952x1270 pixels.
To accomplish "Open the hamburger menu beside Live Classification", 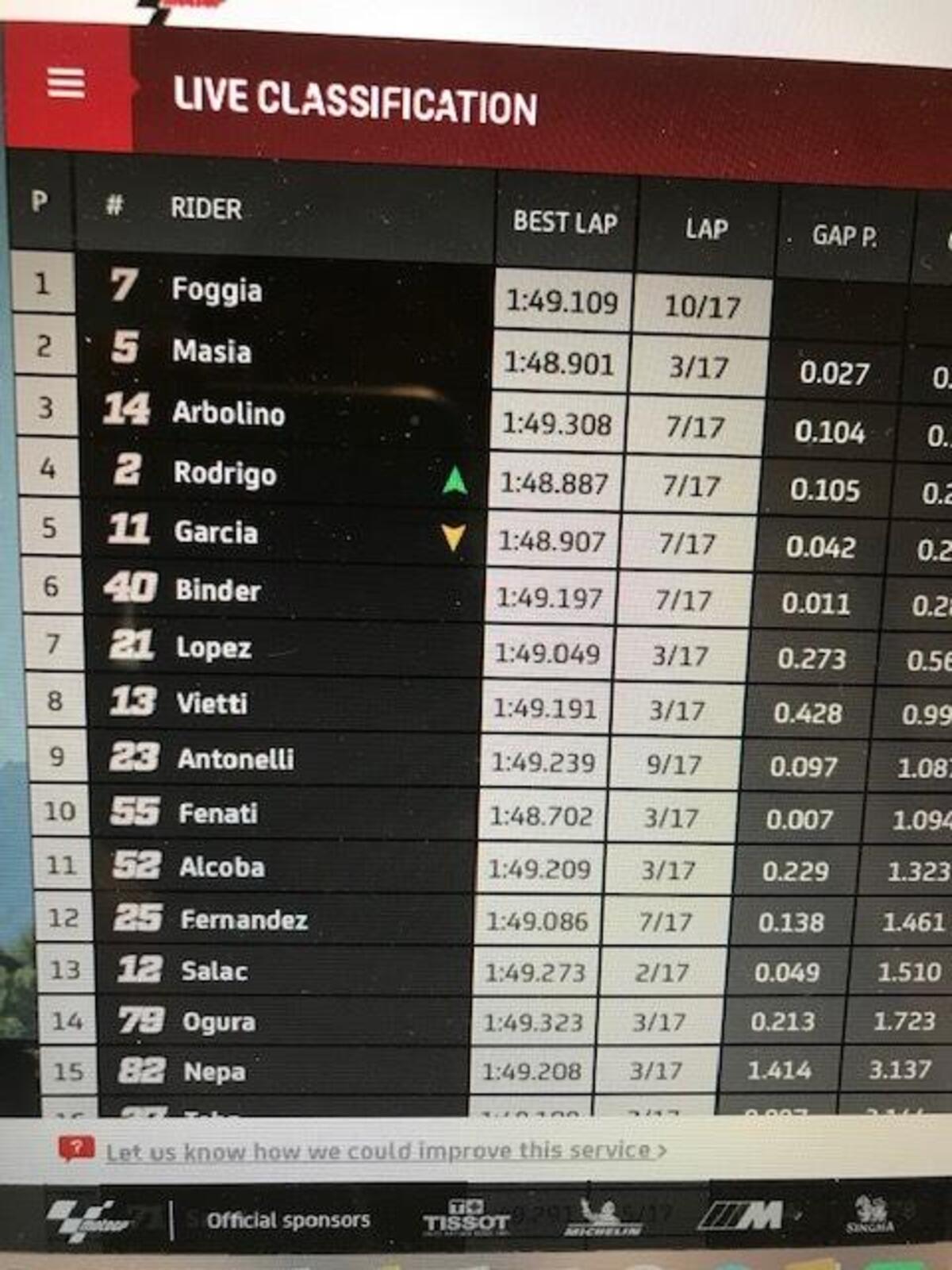I will (66, 83).
